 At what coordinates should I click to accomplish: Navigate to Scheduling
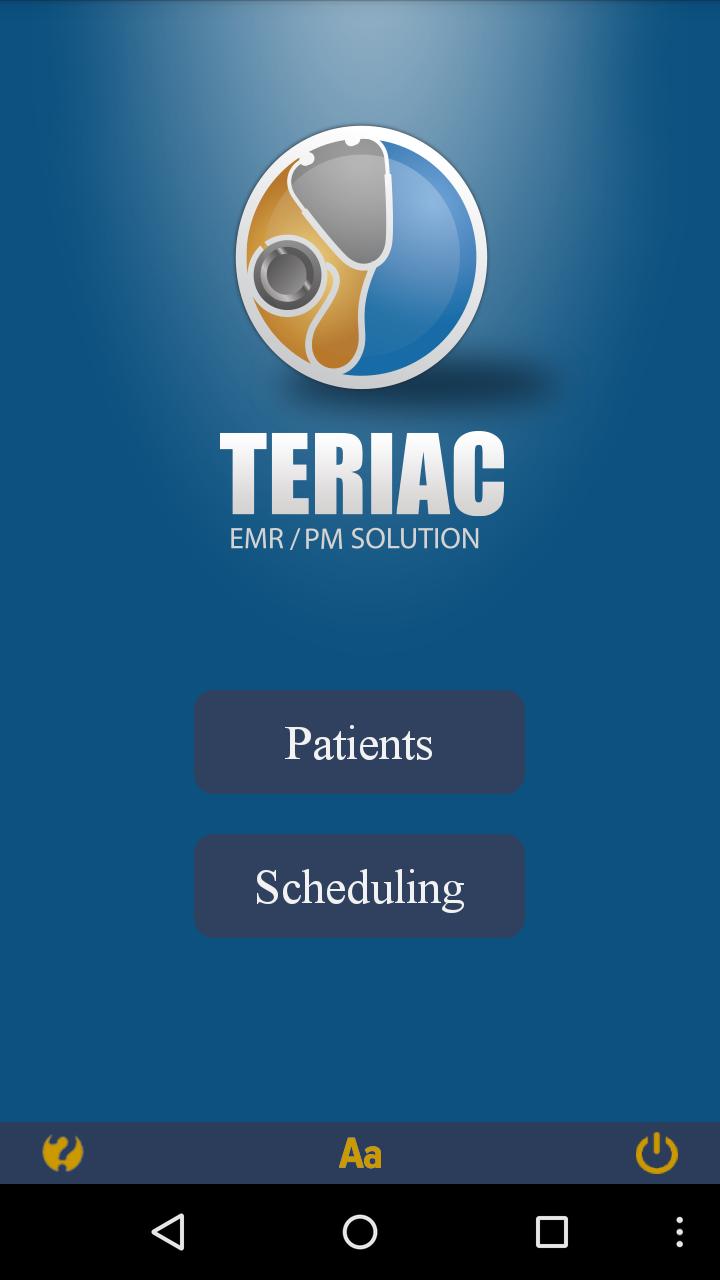point(359,886)
